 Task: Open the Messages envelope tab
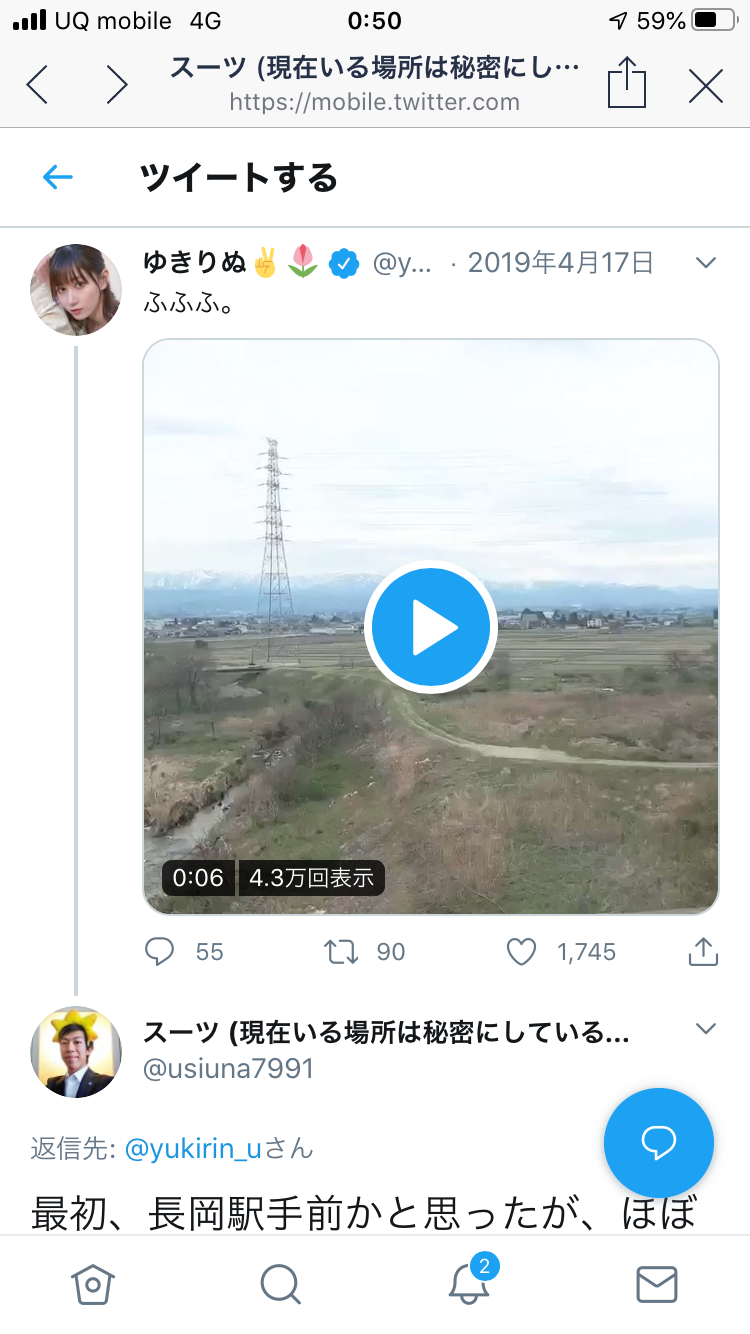pyautogui.click(x=656, y=1284)
